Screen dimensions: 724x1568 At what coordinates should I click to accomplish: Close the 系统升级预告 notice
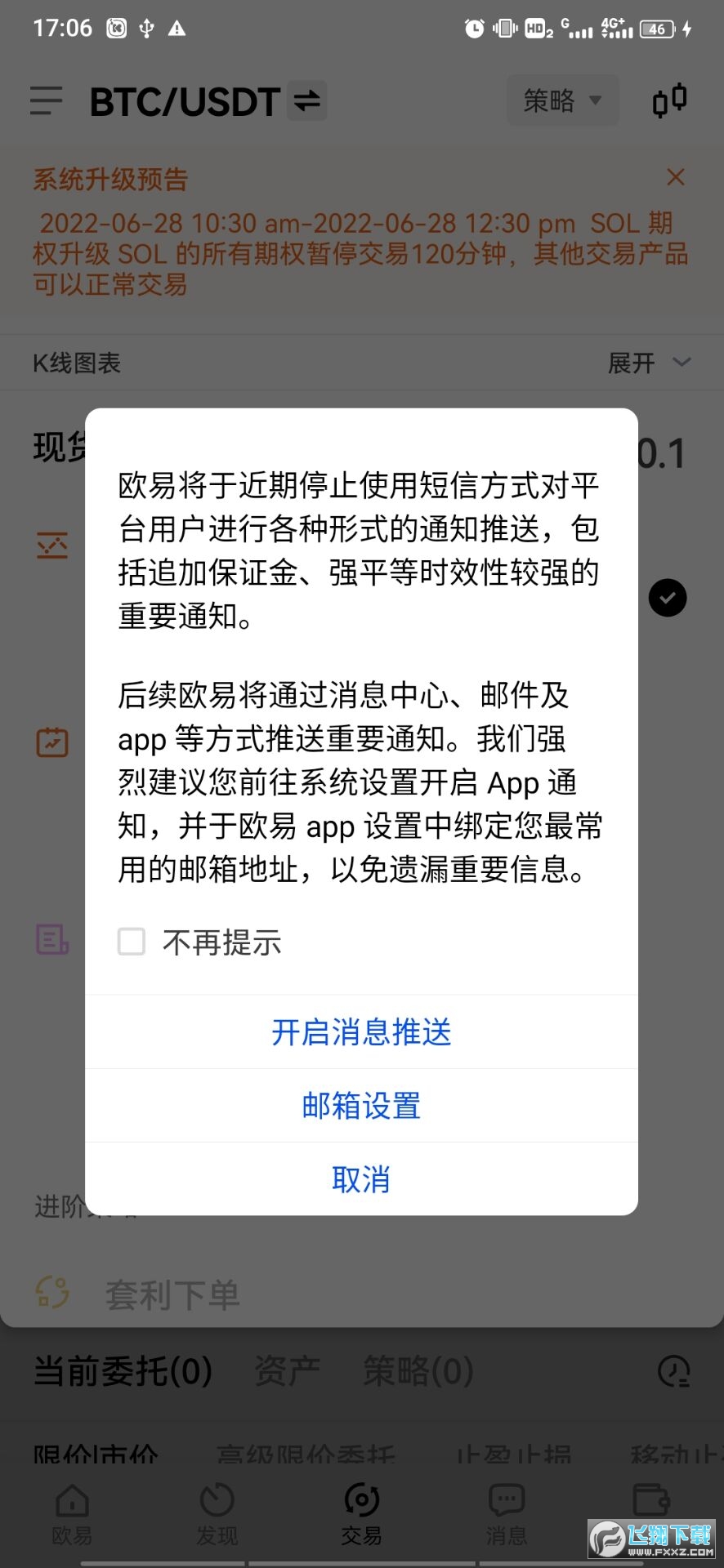coord(675,177)
